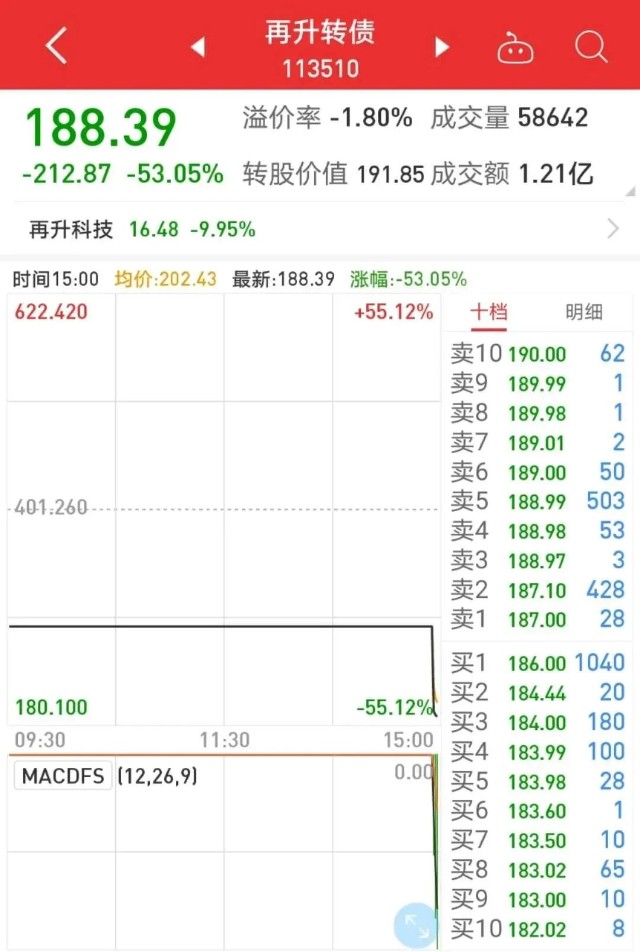The image size is (640, 952).
Task: Expand the chart to full screen
Action: [x=415, y=925]
